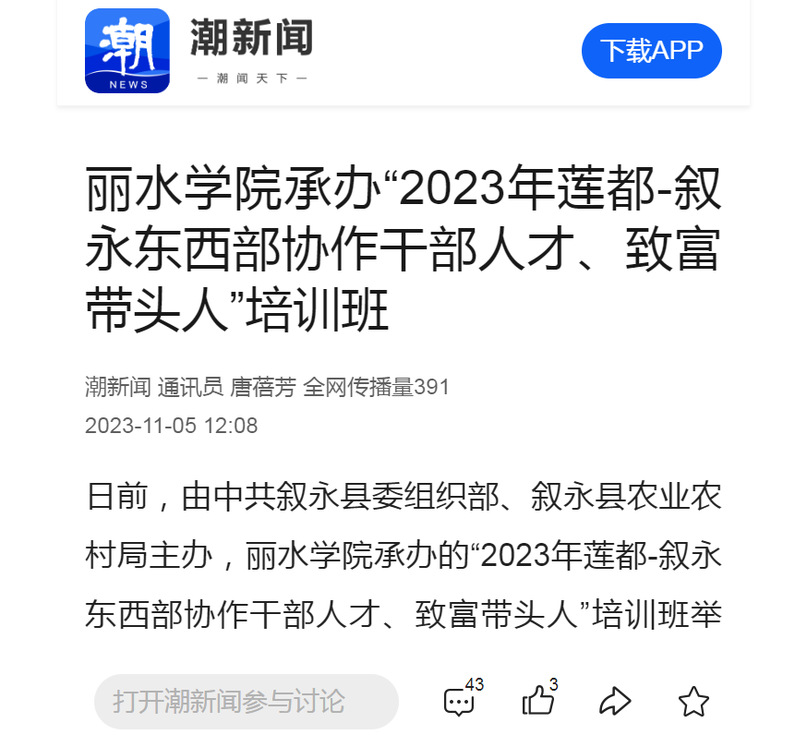This screenshot has width=799, height=747.
Task: Share this article
Action: (x=615, y=701)
